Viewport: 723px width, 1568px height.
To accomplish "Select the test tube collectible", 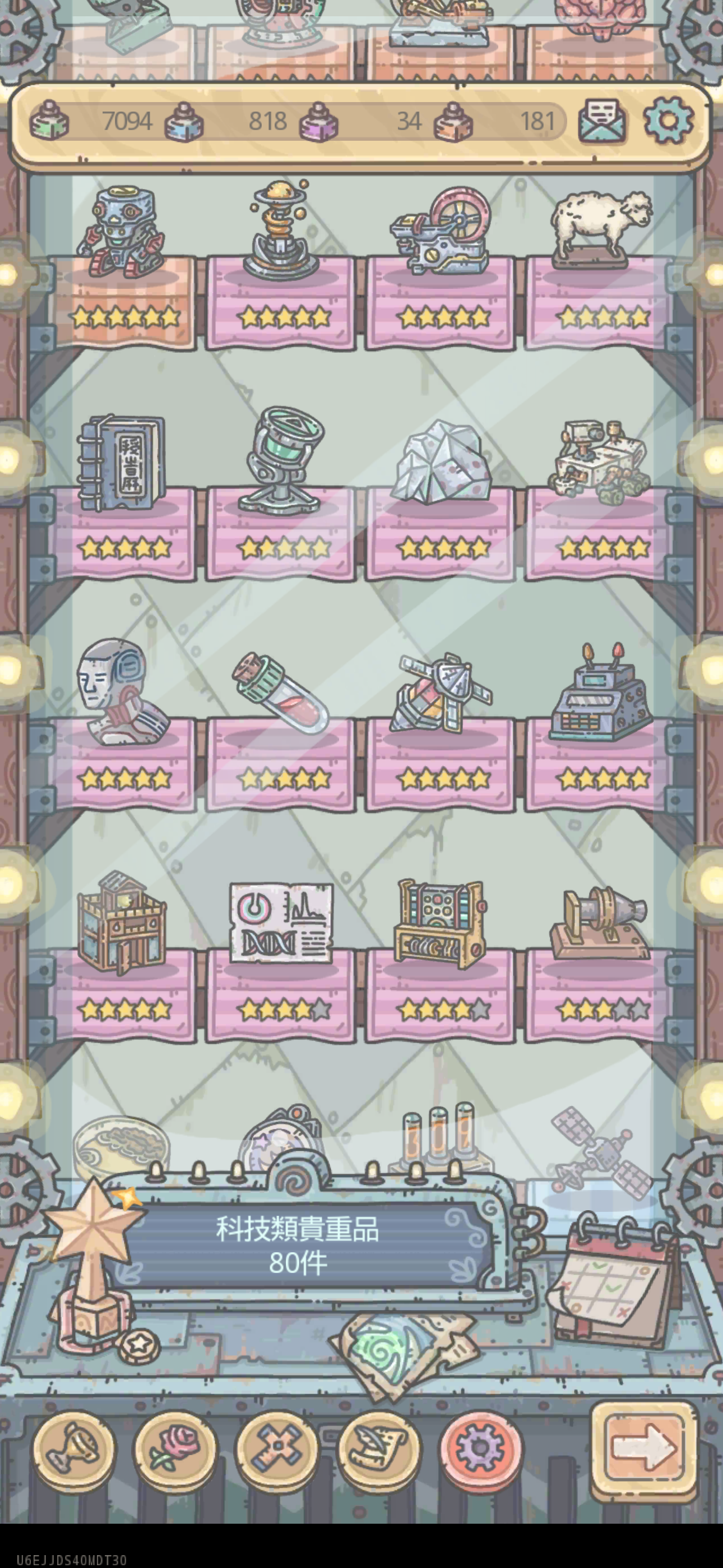I will tap(281, 694).
